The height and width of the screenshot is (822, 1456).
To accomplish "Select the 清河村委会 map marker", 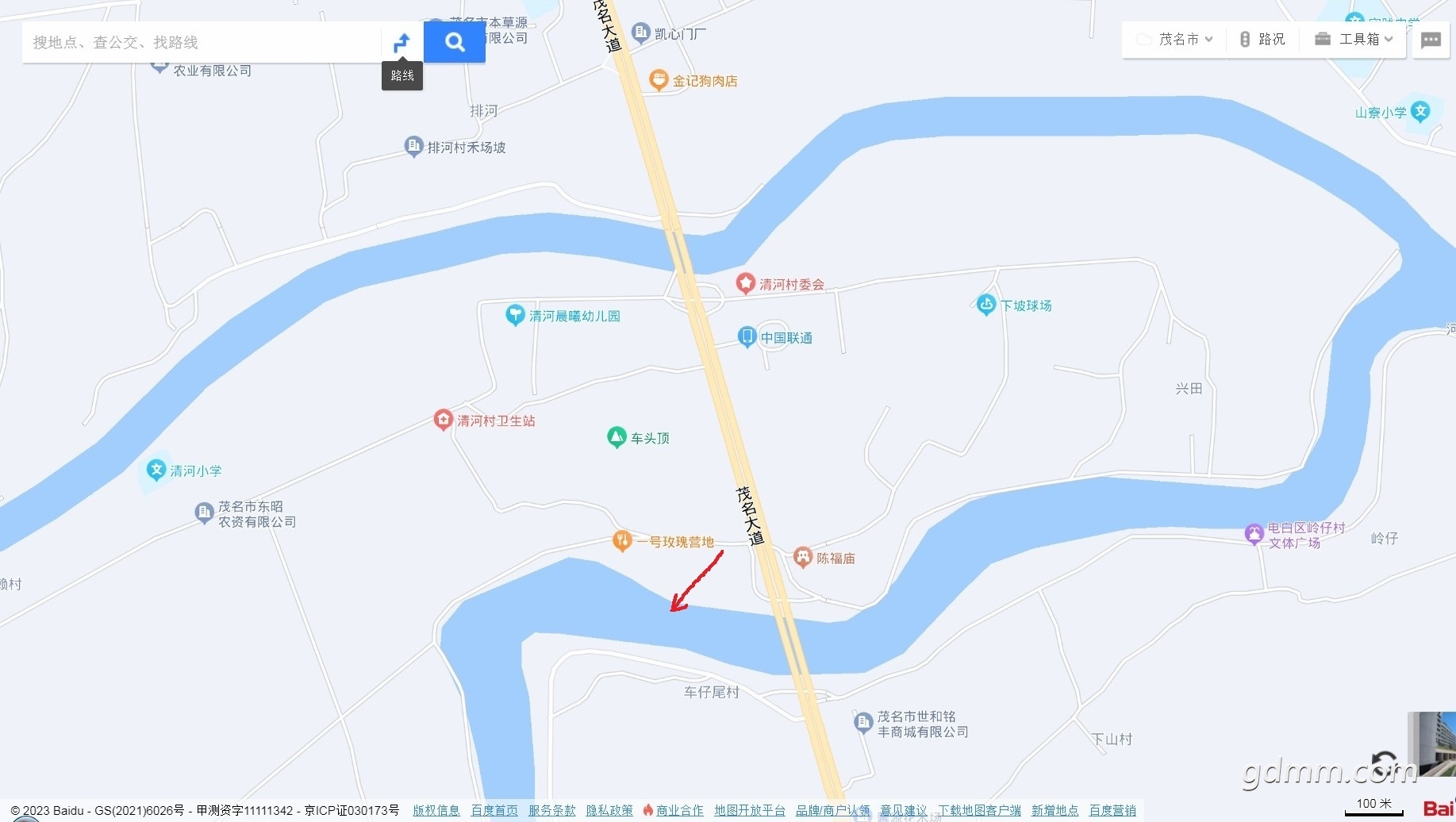I will 745,283.
